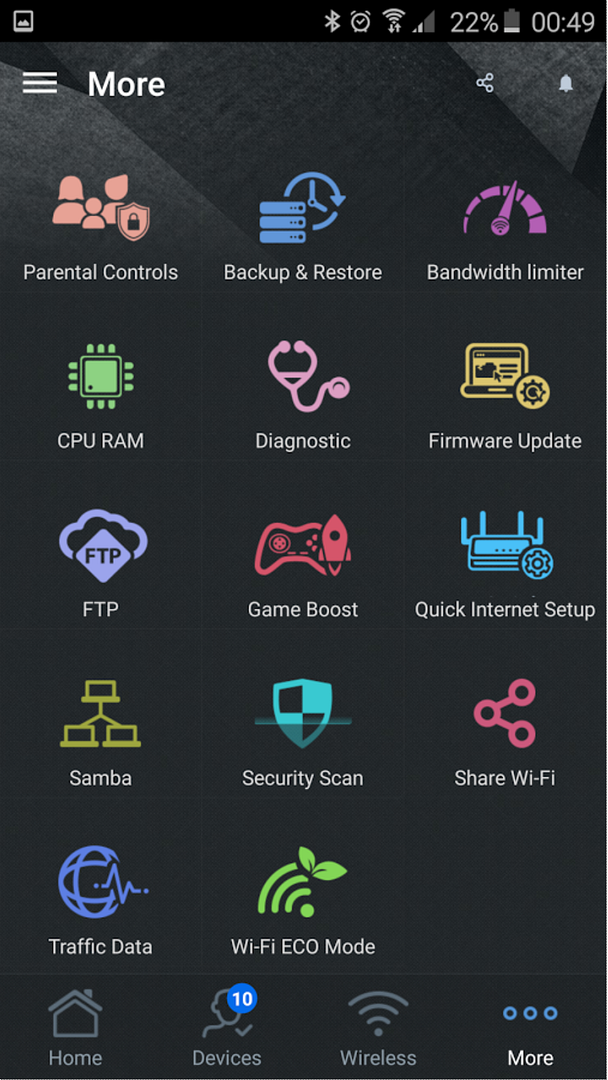Open Firmware Update
Viewport: 608px width, 1080px height.
505,395
